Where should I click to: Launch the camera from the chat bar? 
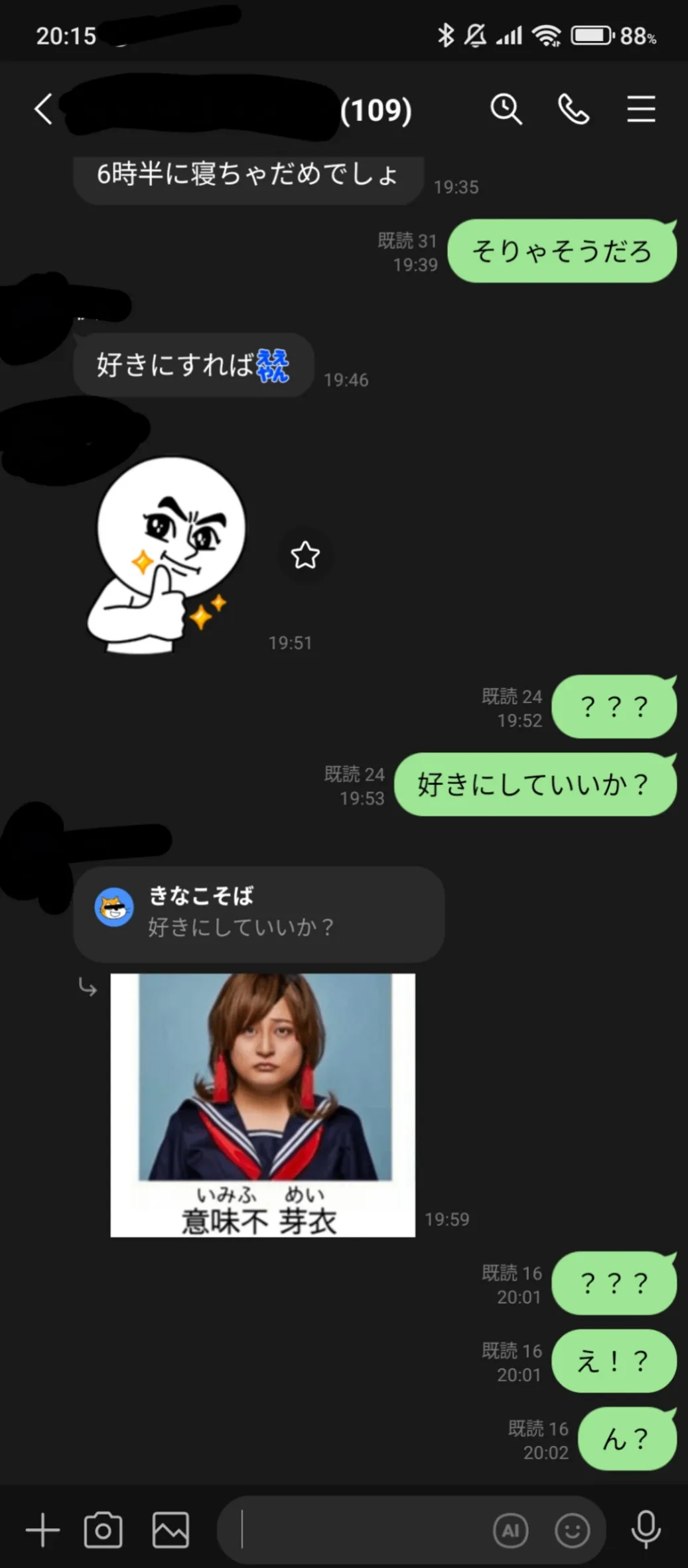coord(103,1530)
